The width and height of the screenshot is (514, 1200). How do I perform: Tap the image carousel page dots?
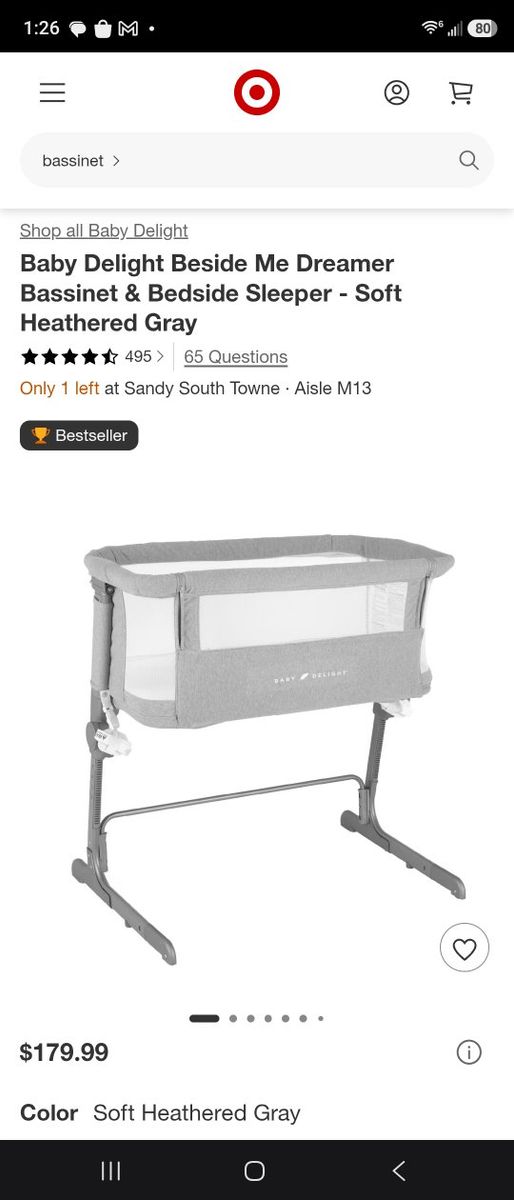(257, 1018)
